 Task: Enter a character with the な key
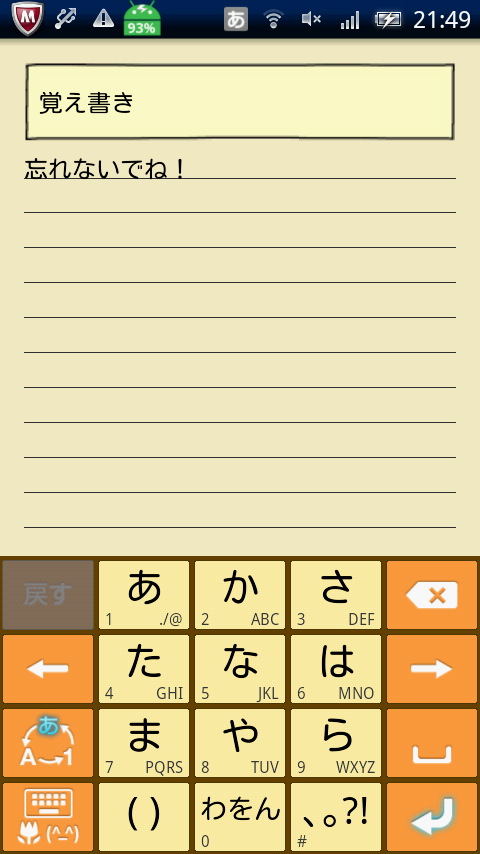click(x=240, y=669)
